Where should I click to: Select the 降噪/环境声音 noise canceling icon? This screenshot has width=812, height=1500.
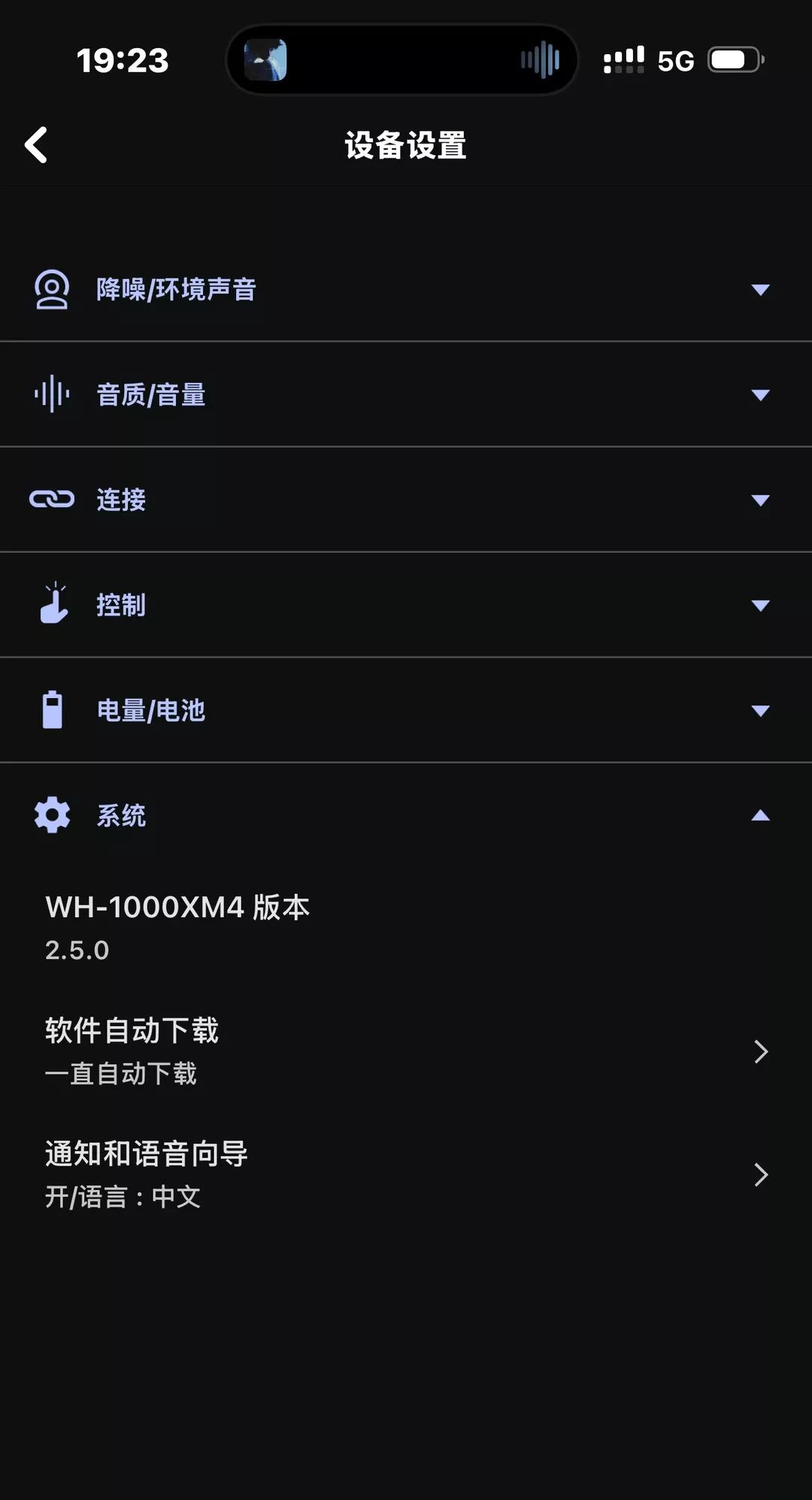[51, 290]
